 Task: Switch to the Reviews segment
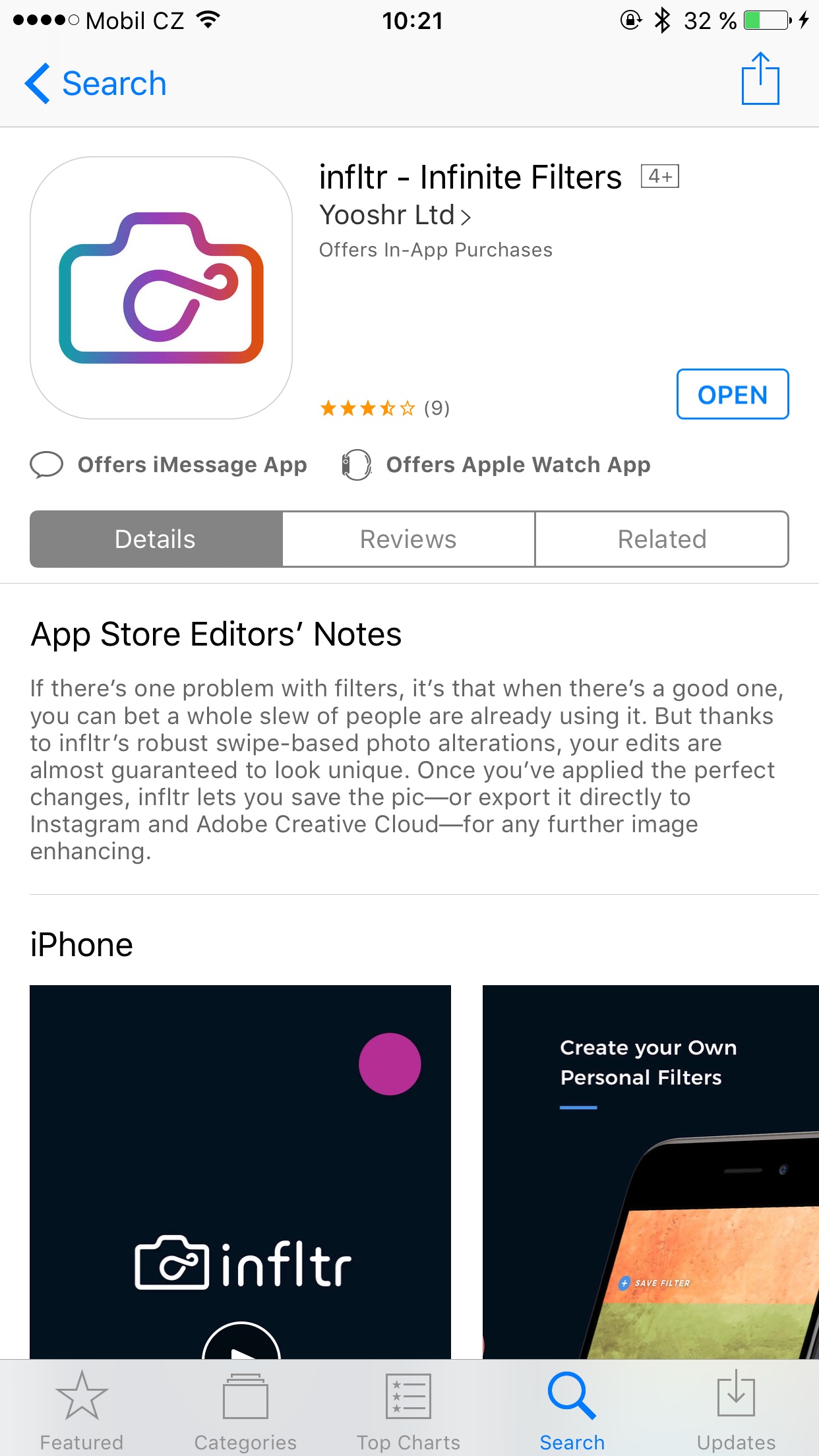408,539
